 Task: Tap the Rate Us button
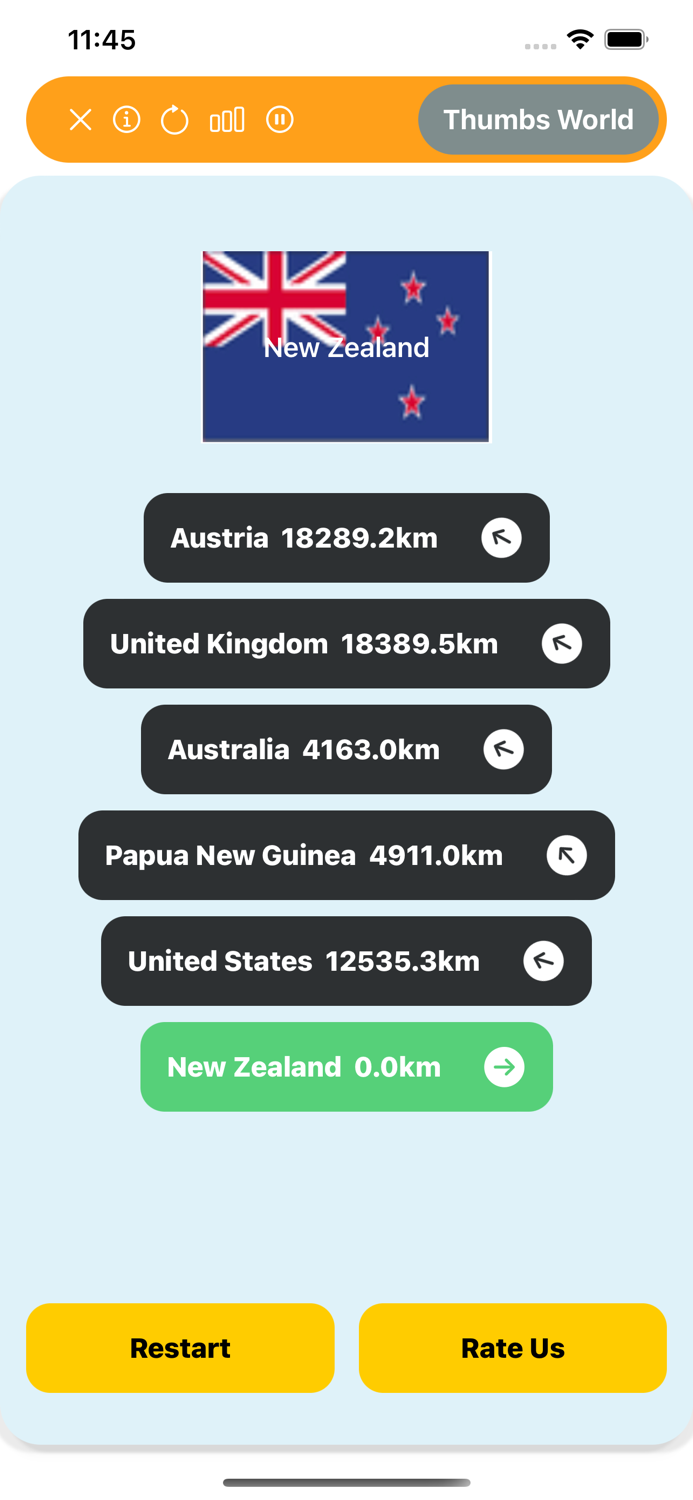click(x=512, y=1348)
